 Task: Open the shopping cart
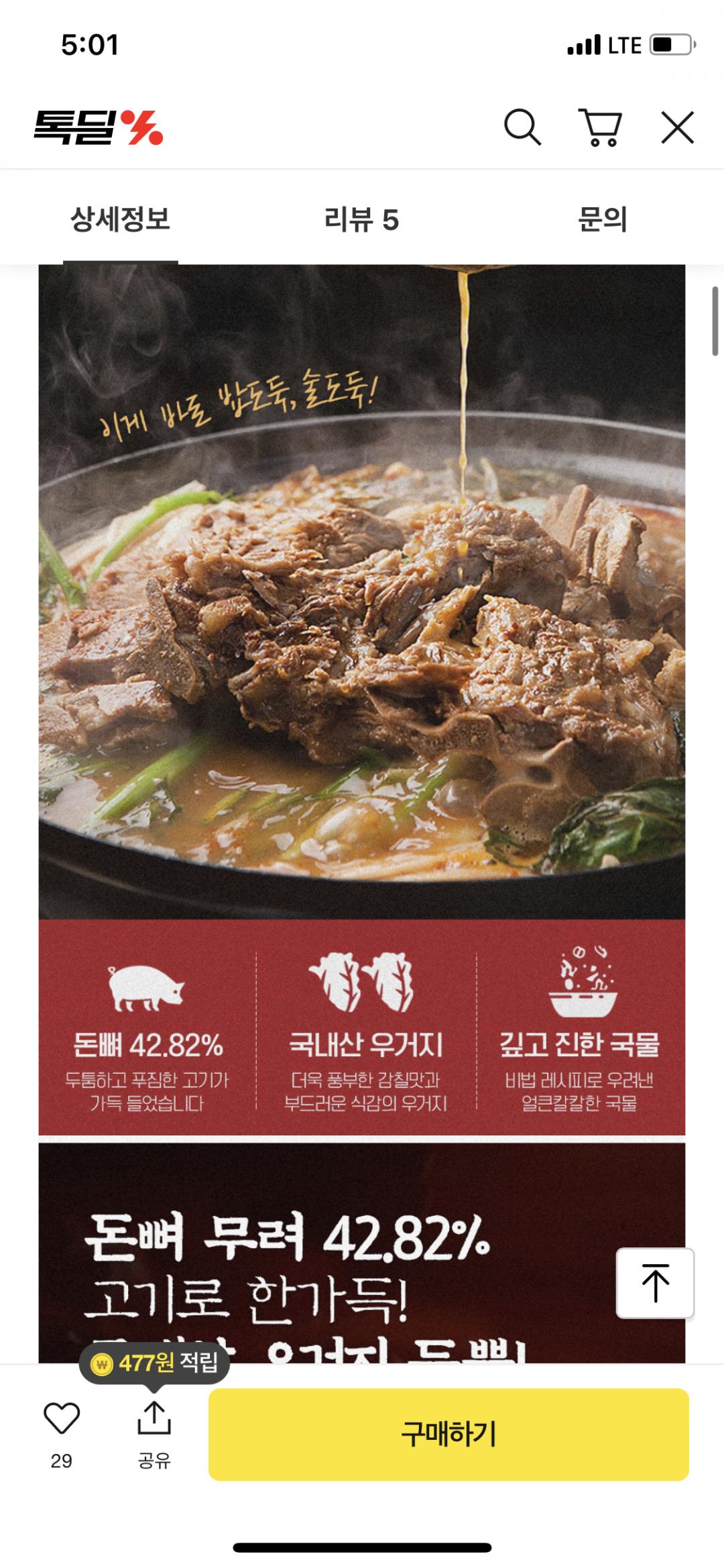[600, 127]
